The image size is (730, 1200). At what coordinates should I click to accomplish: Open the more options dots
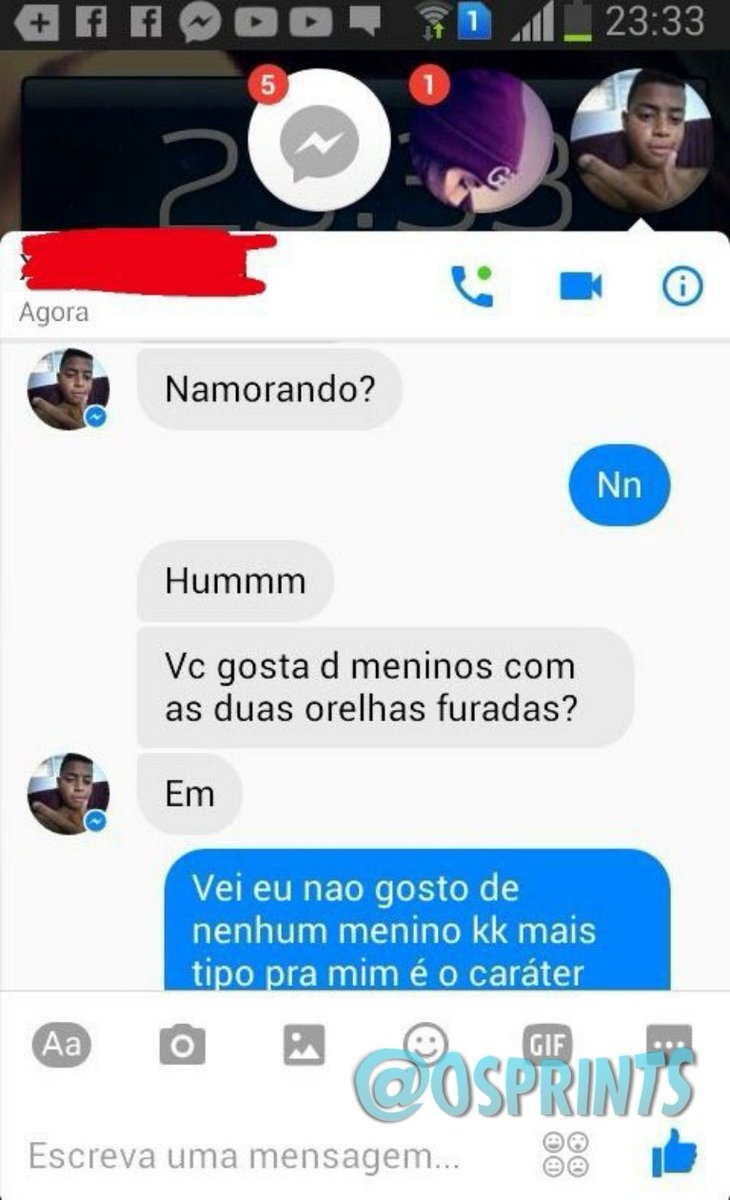click(668, 1043)
